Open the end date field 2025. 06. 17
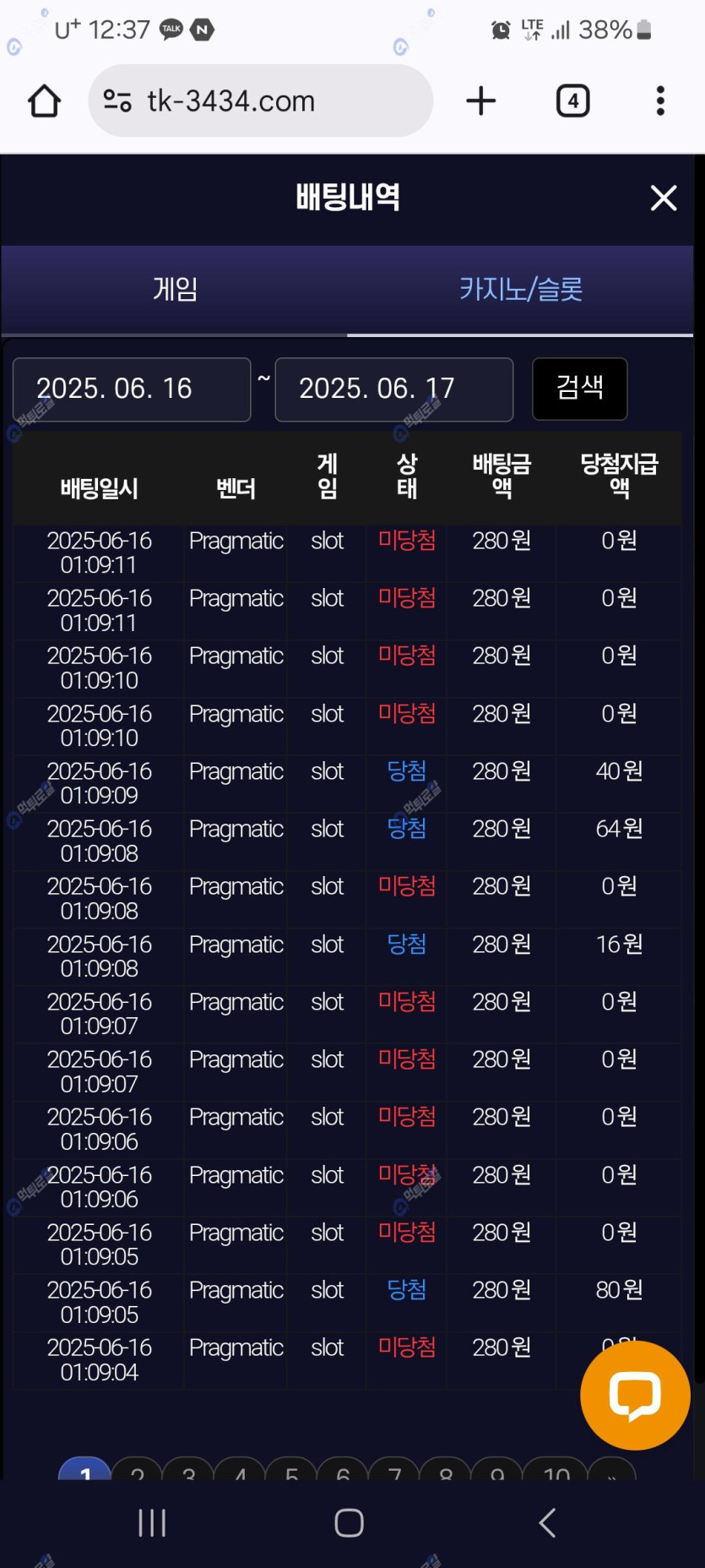705x1568 pixels. pos(394,389)
